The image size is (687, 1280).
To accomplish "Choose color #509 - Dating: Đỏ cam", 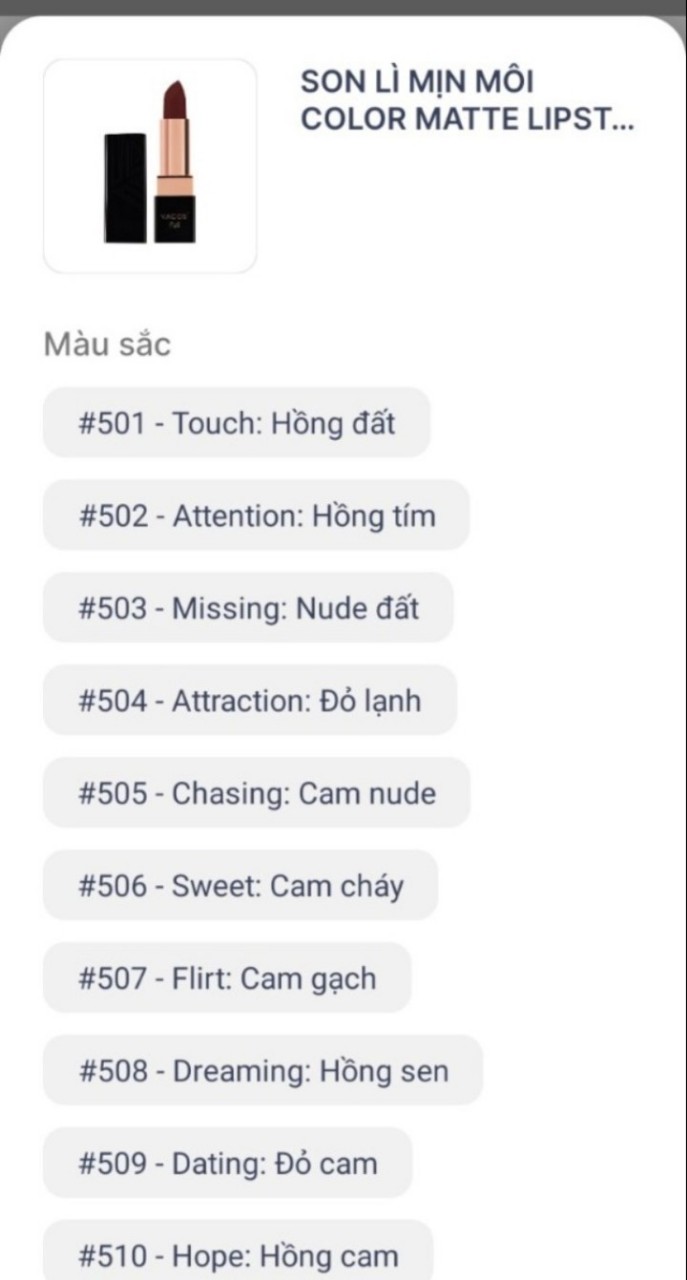I will click(x=227, y=1163).
